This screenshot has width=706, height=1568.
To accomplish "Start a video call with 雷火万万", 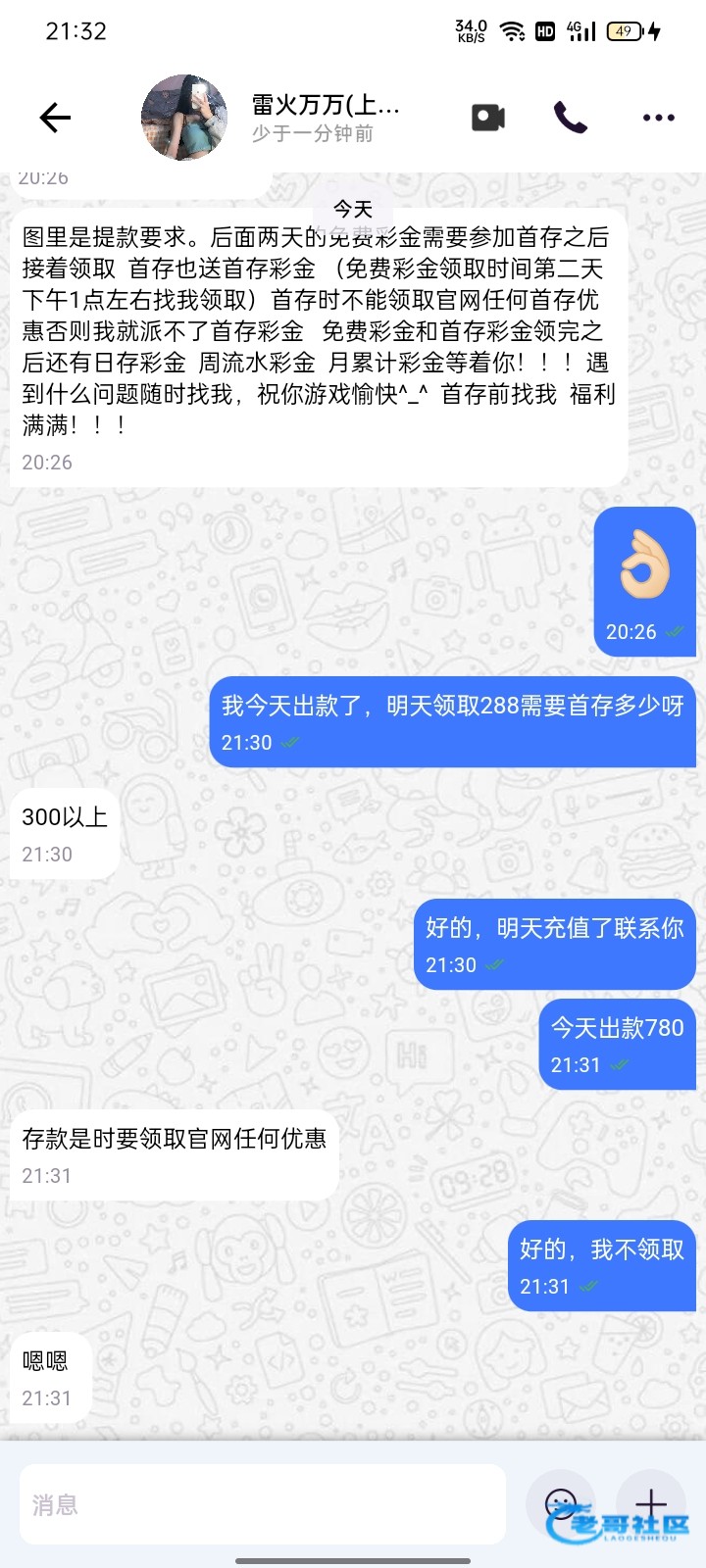I will 488,118.
